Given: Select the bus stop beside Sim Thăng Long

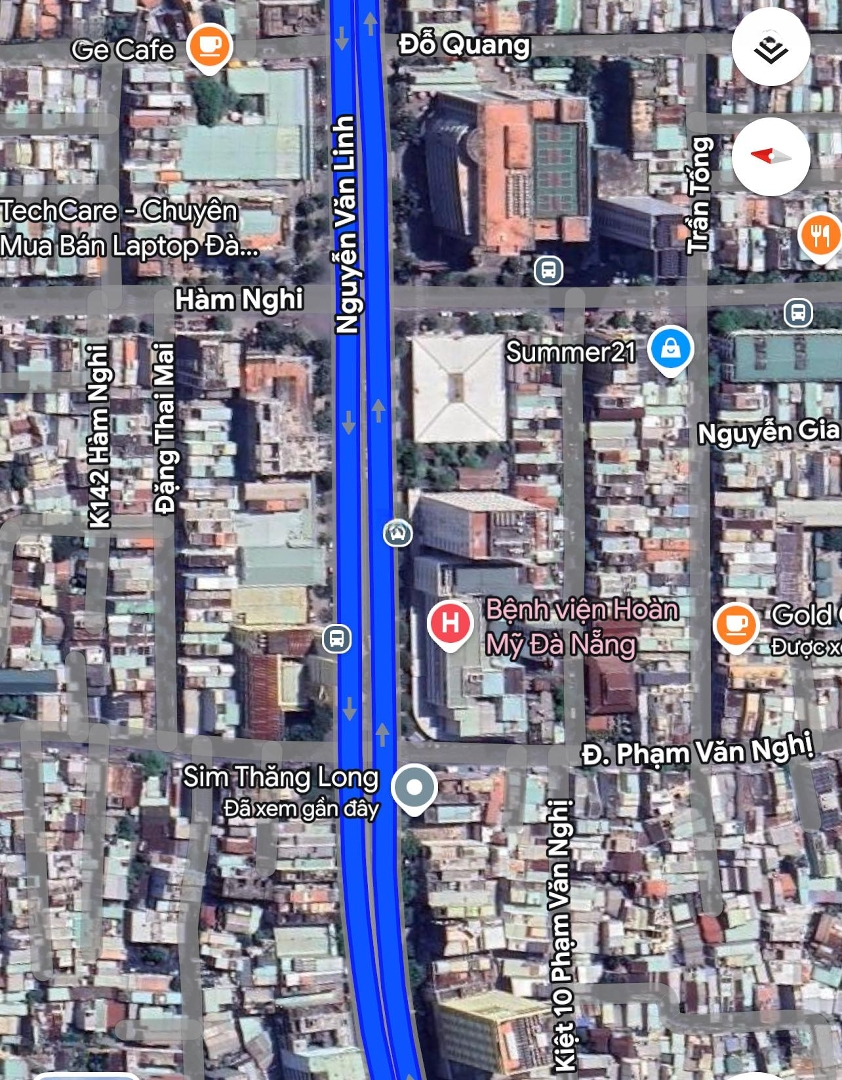Looking at the screenshot, I should [x=337, y=638].
